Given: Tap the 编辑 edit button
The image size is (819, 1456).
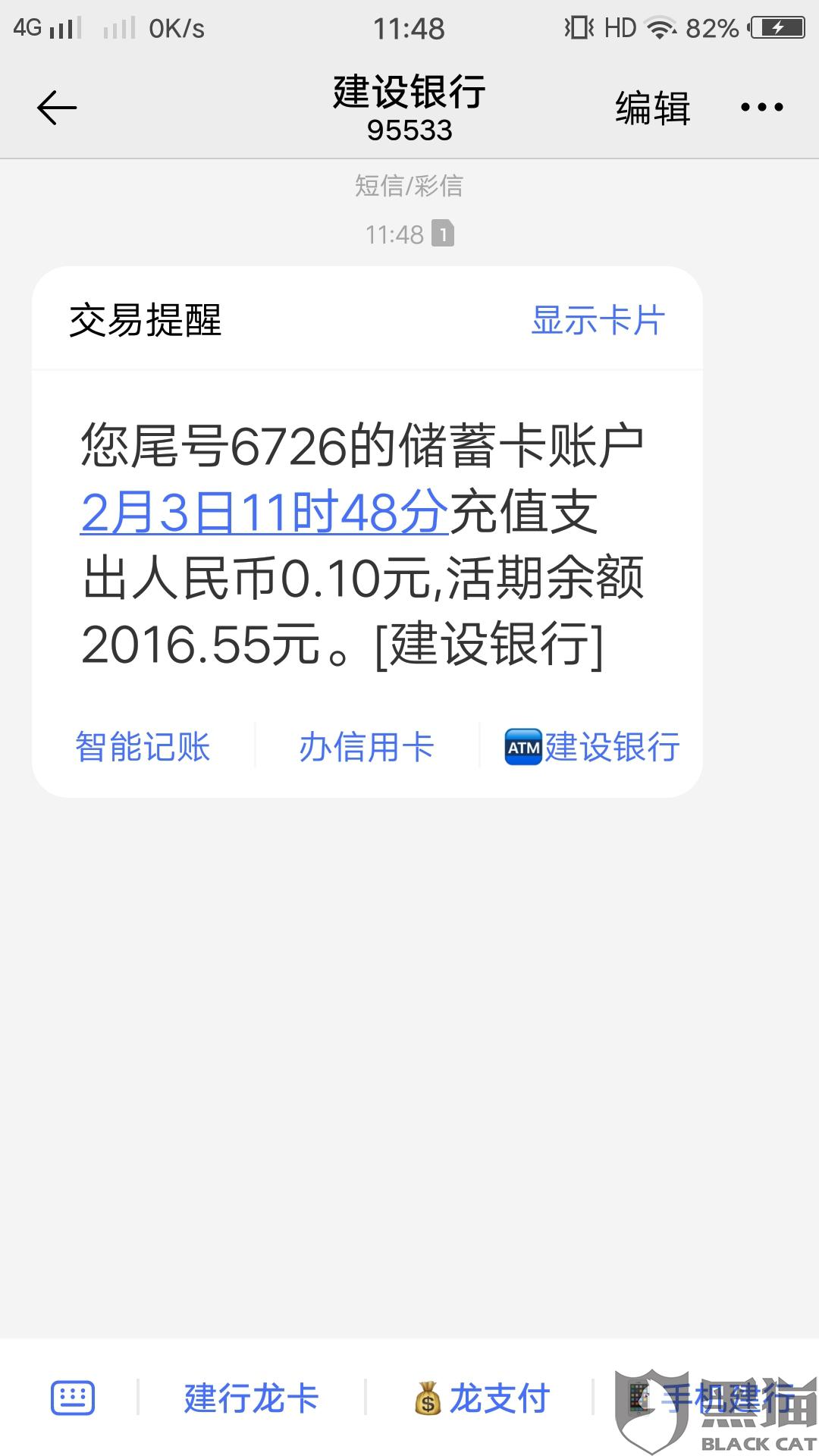Looking at the screenshot, I should [x=652, y=108].
